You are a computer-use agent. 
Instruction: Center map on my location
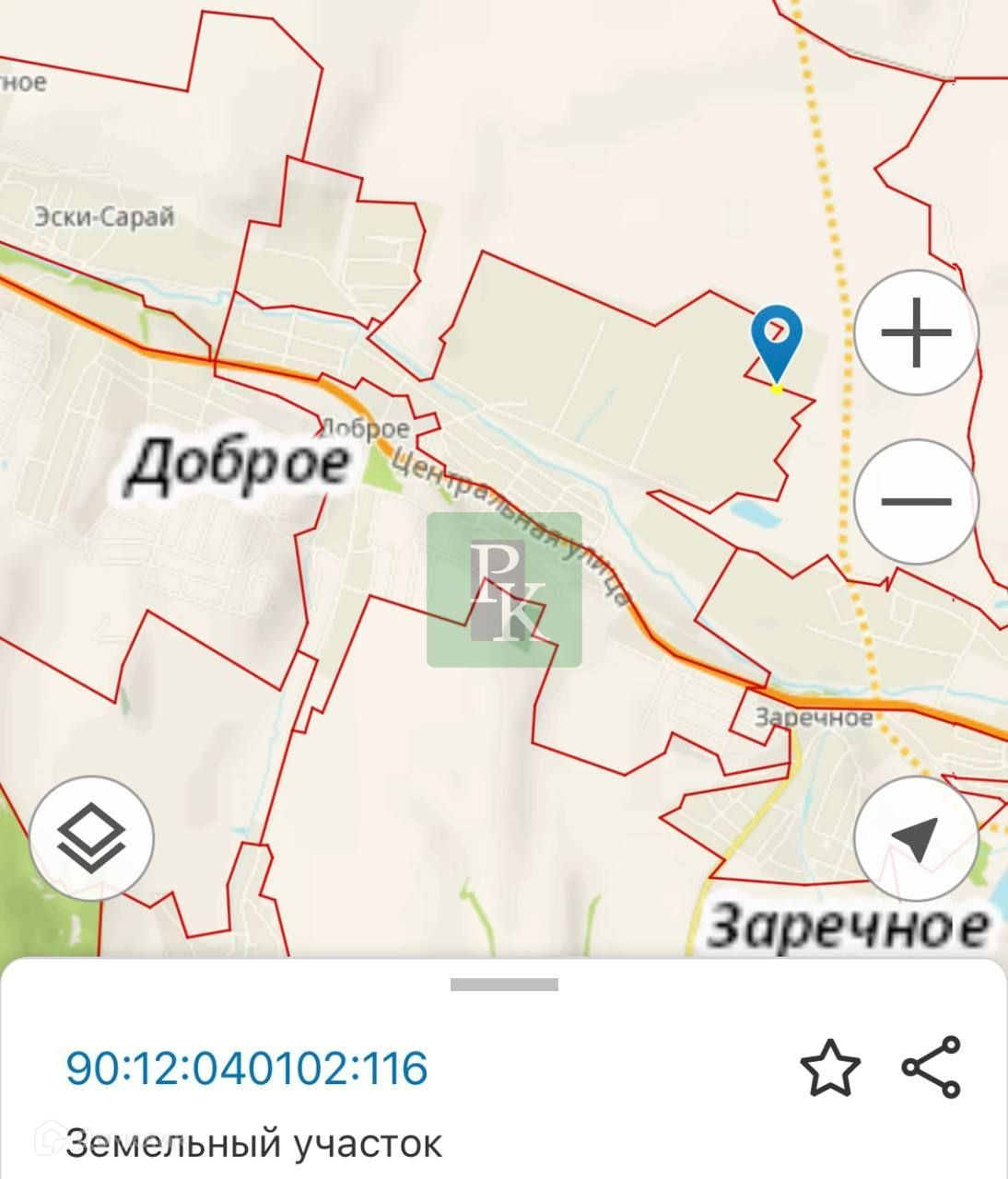[x=916, y=838]
